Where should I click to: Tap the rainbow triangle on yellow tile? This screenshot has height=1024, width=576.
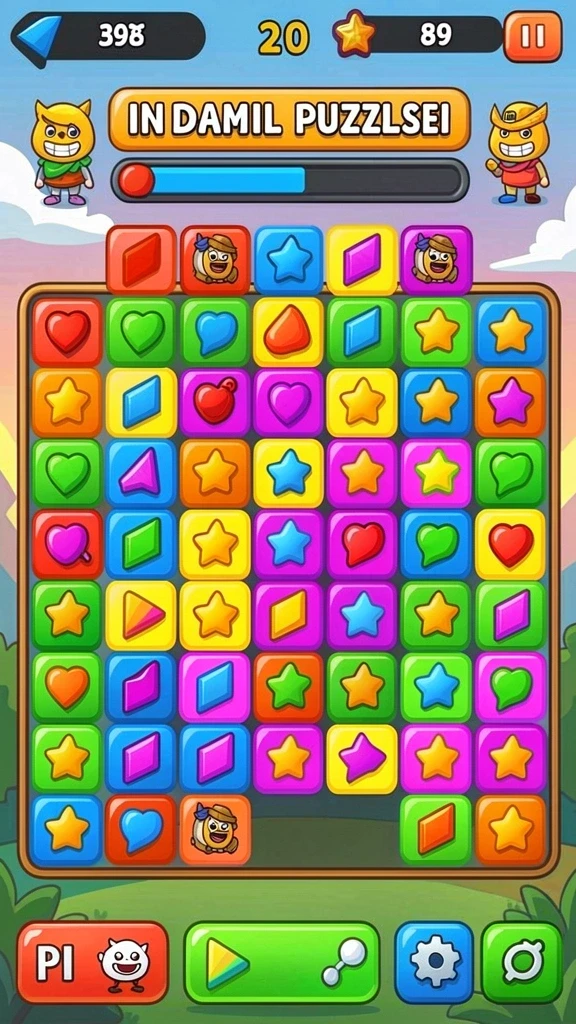click(141, 615)
